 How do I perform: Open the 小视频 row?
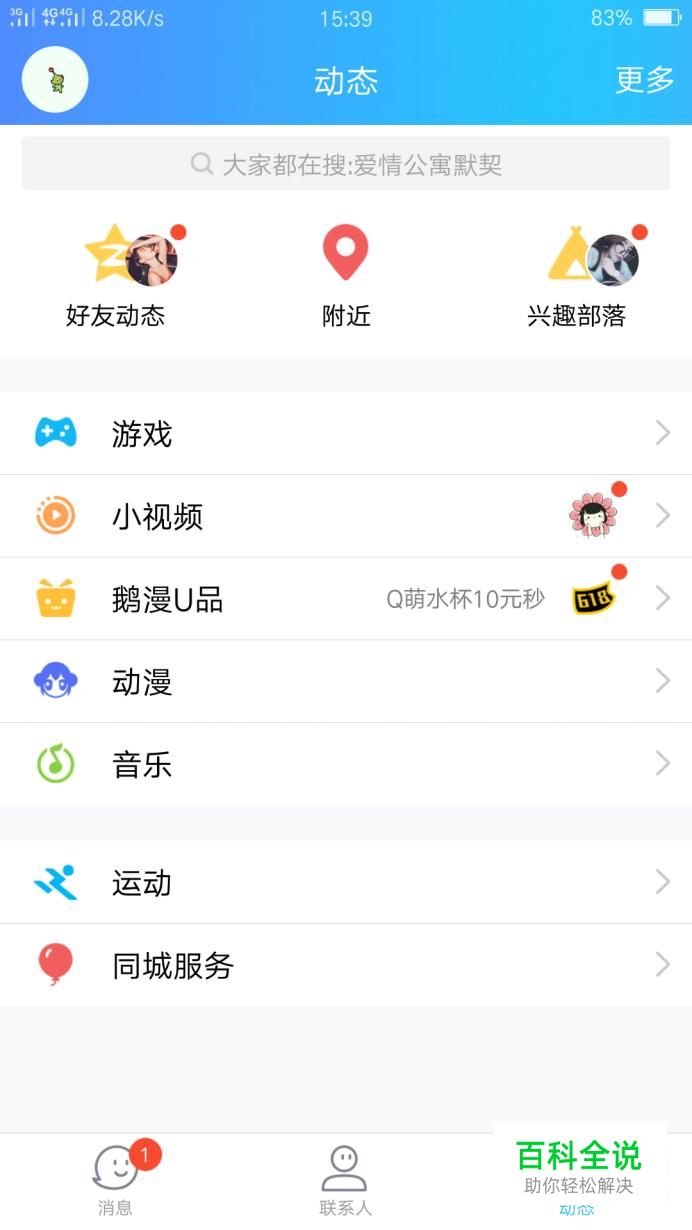[x=346, y=516]
